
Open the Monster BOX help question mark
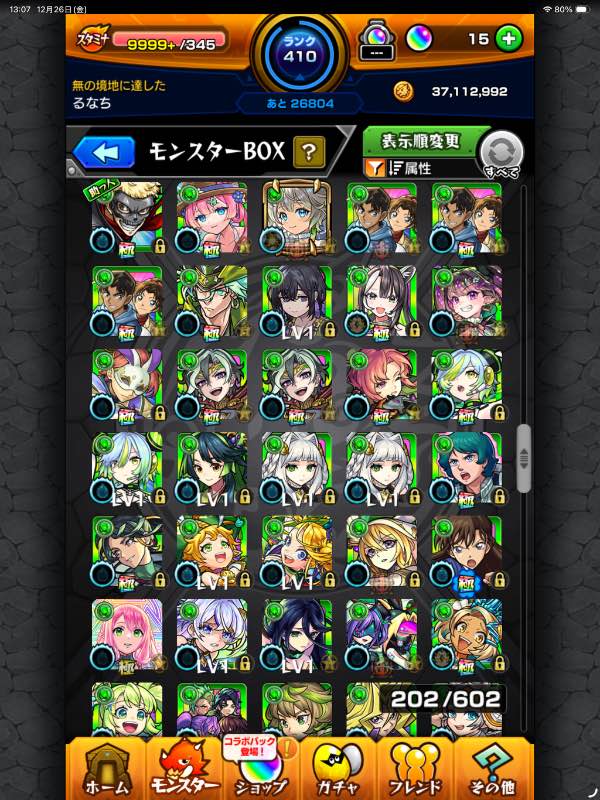tap(309, 152)
